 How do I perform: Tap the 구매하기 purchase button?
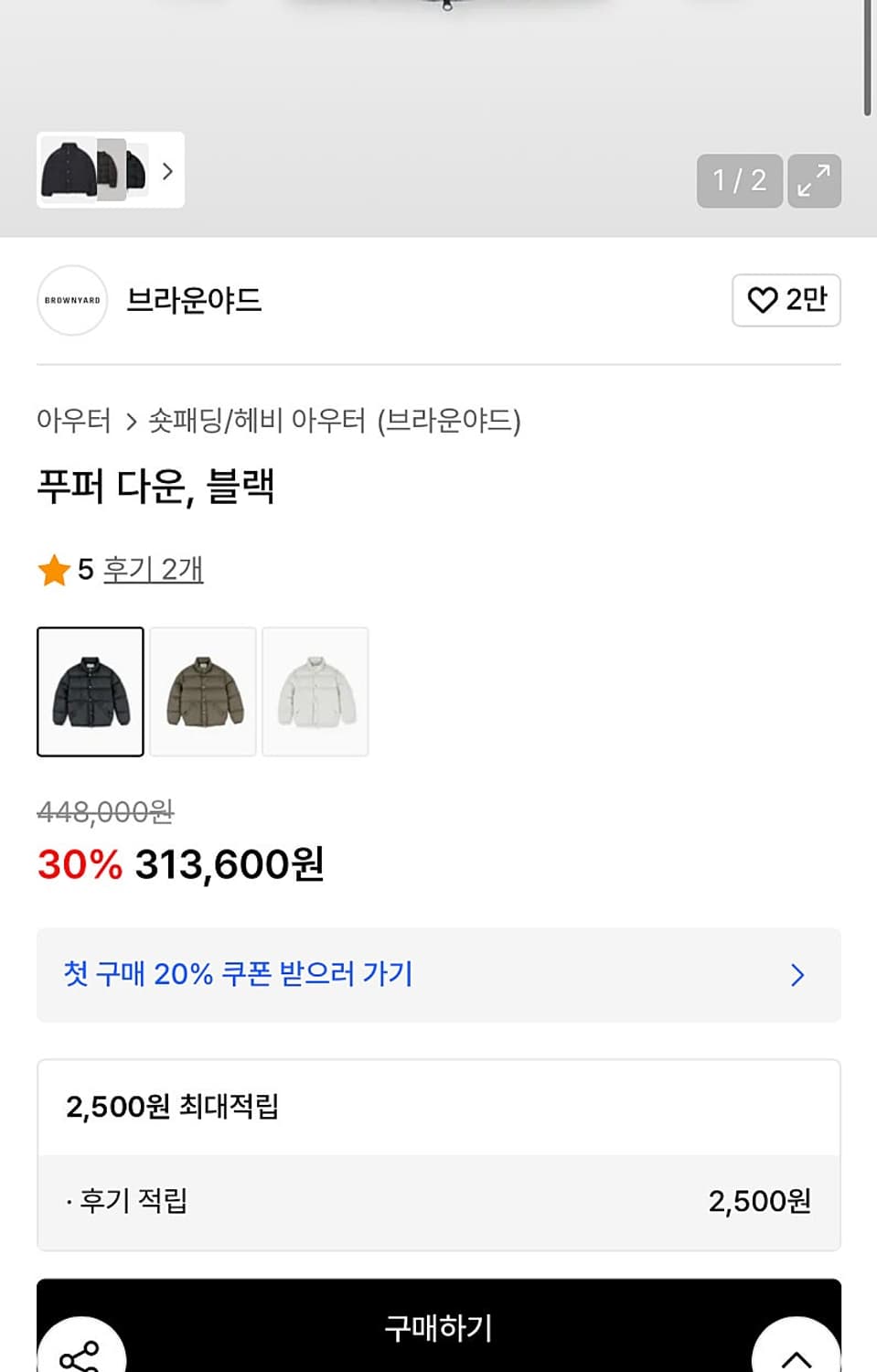[x=438, y=1328]
